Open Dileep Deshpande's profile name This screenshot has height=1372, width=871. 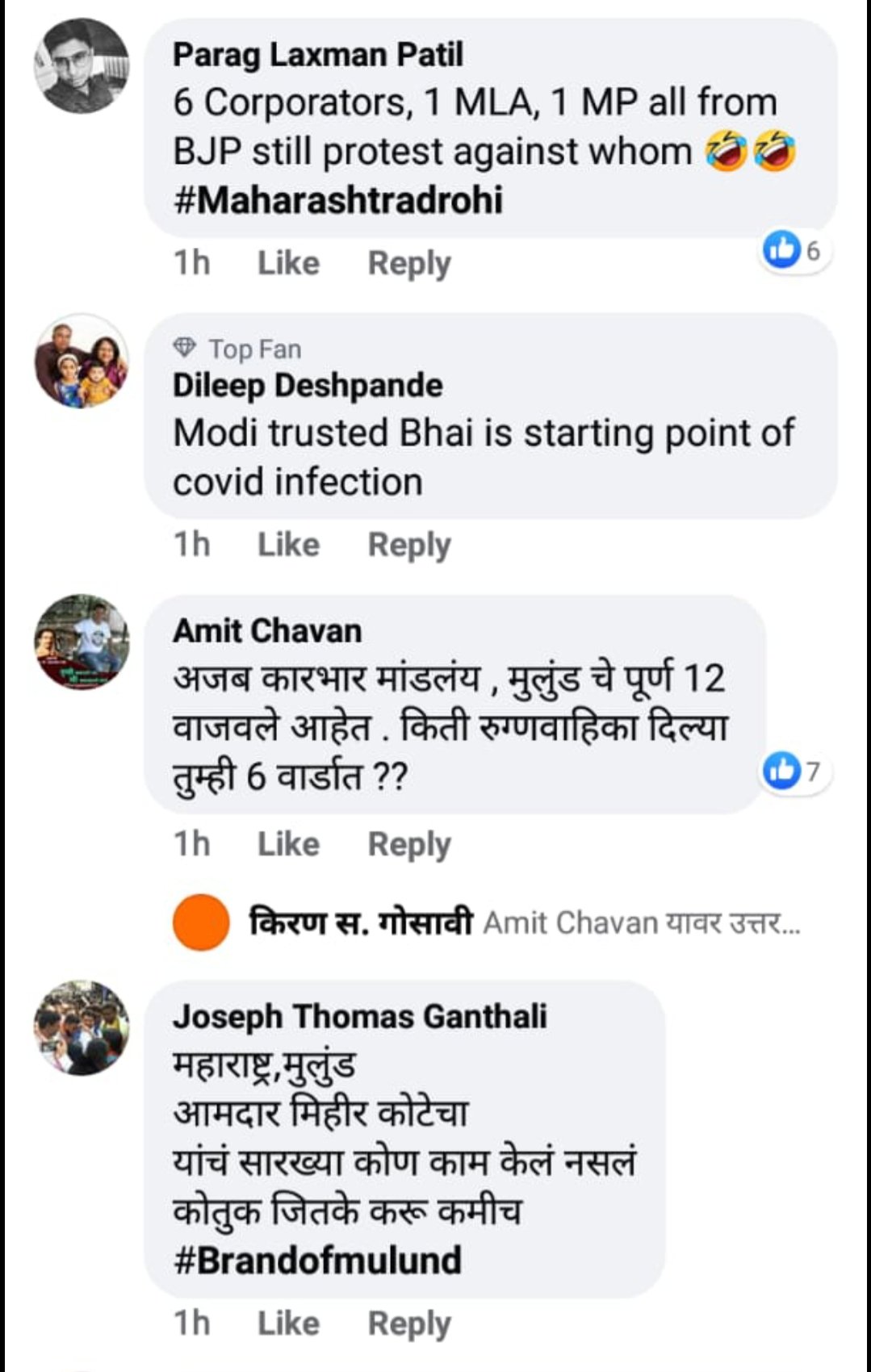pyautogui.click(x=307, y=385)
